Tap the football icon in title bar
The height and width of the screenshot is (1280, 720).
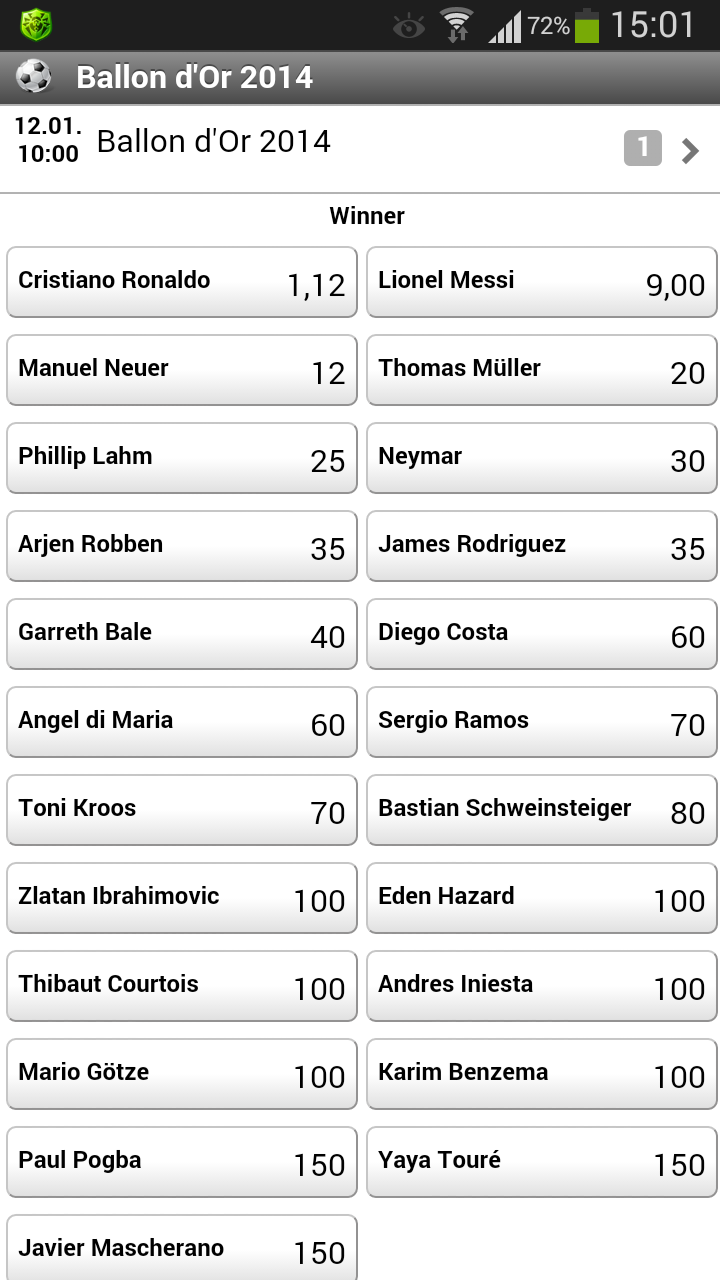[34, 77]
